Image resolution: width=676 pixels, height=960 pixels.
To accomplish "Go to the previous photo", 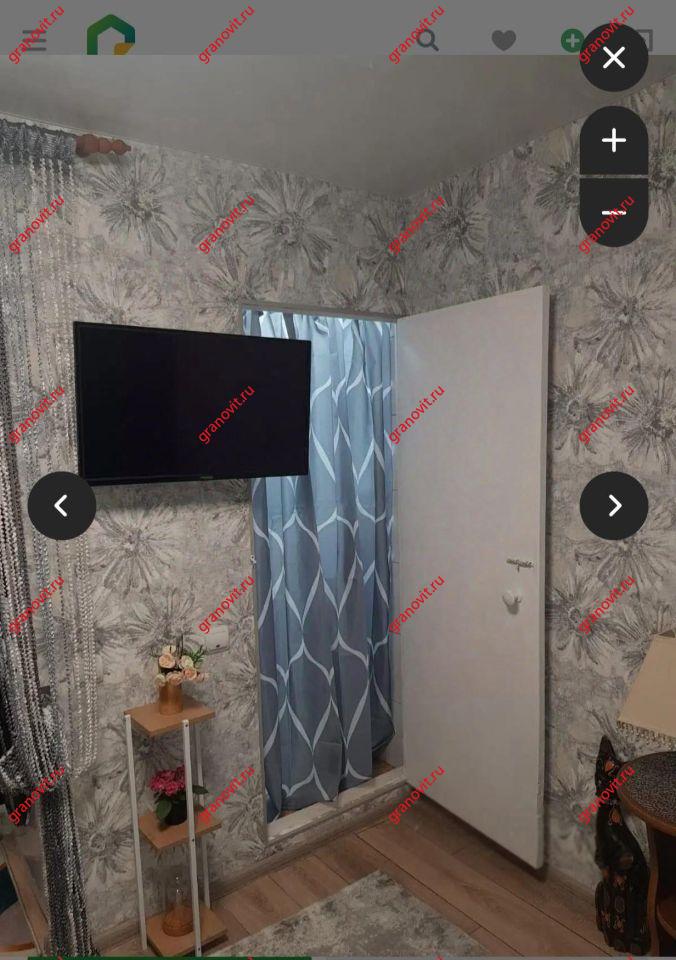I will 62,506.
